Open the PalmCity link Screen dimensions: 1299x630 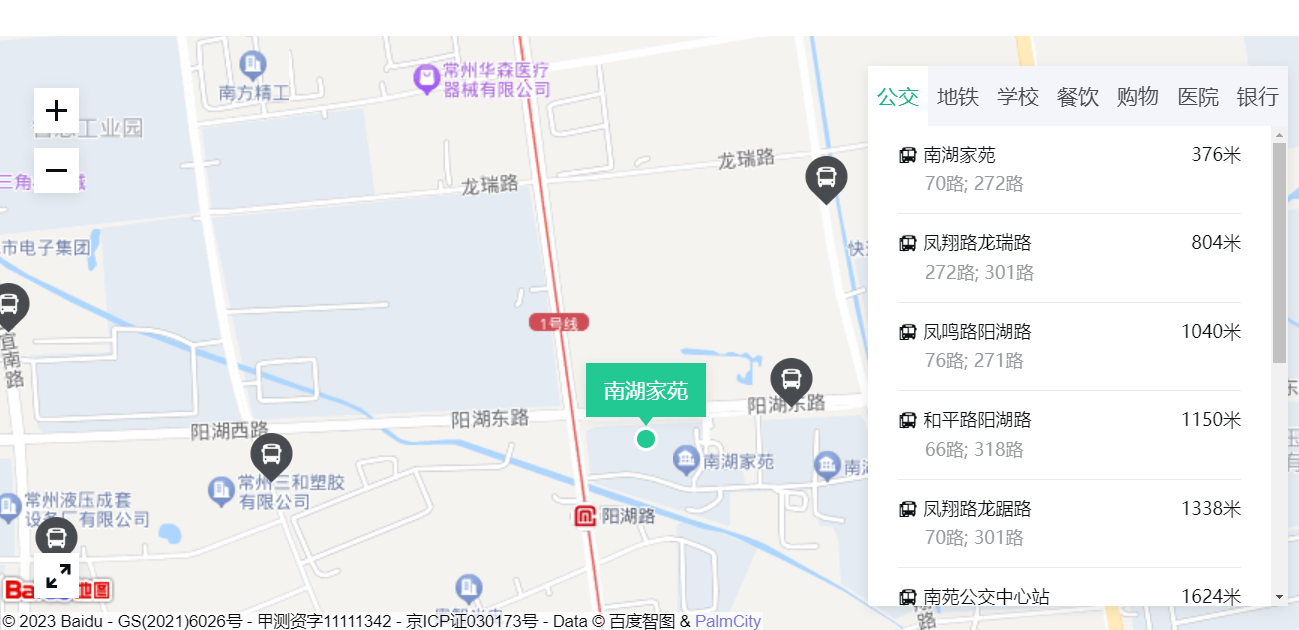point(727,621)
